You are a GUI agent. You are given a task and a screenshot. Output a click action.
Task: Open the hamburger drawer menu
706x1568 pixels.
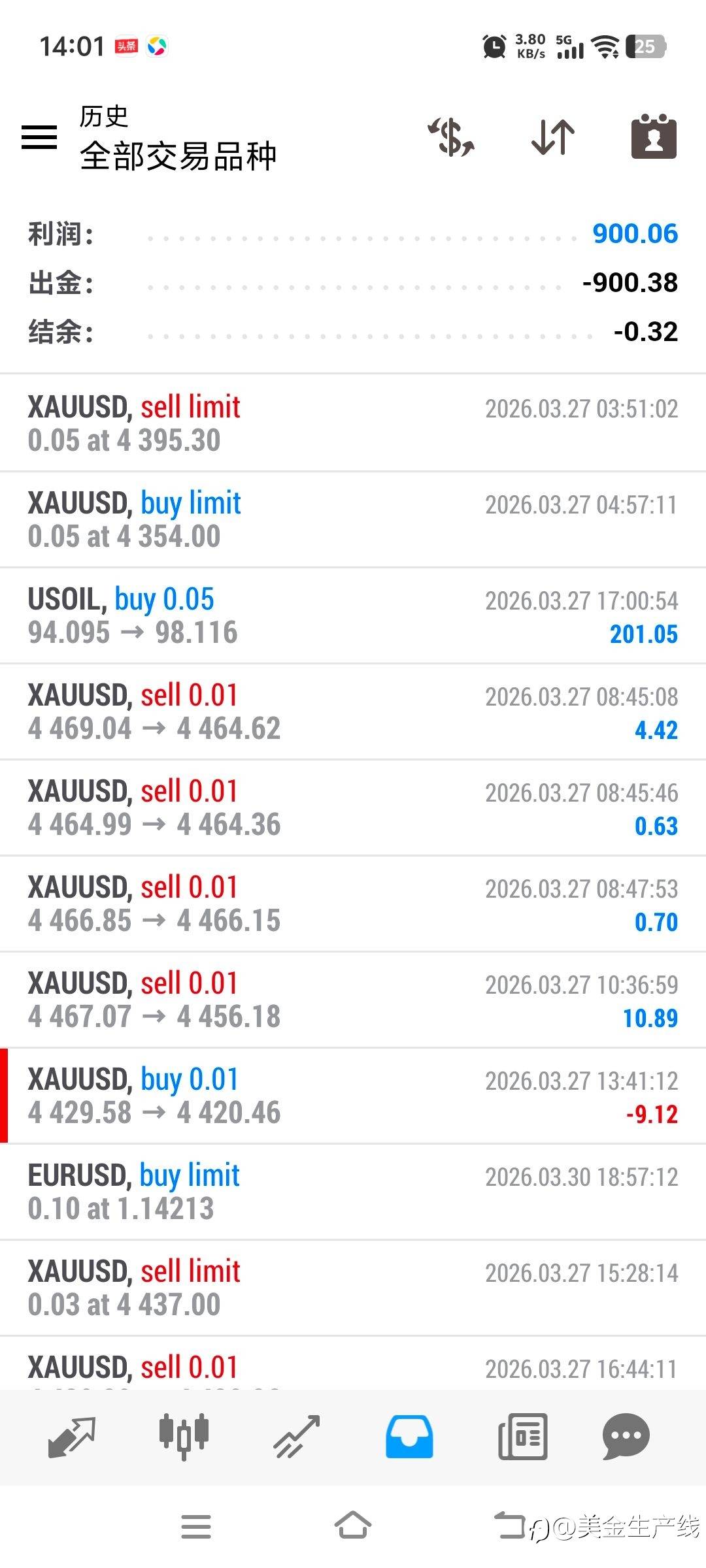coord(39,137)
